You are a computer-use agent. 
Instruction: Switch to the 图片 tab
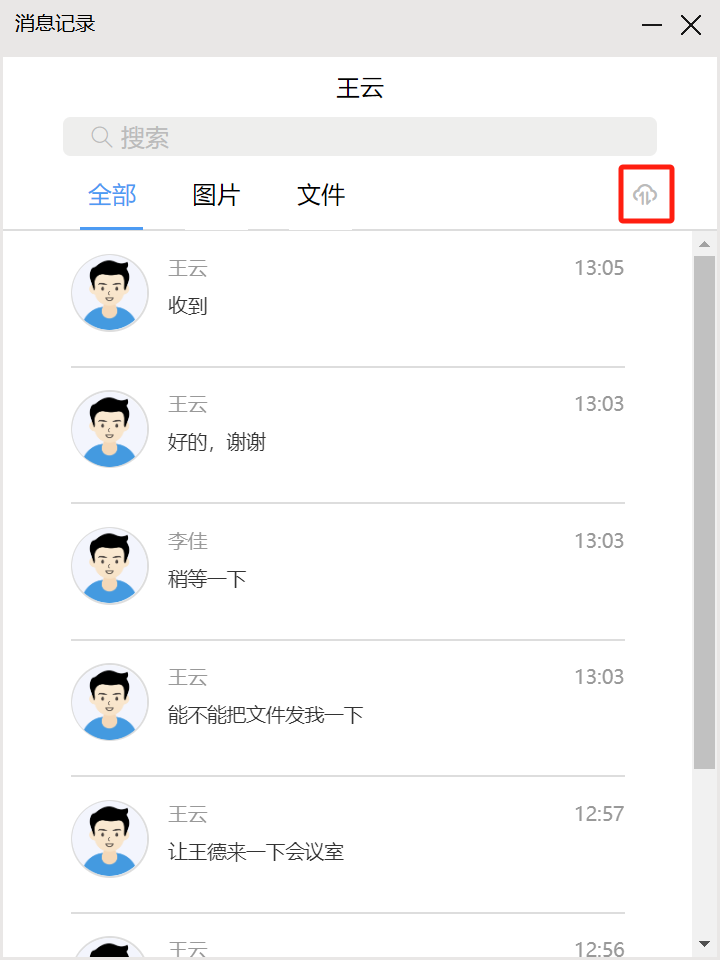click(x=216, y=195)
